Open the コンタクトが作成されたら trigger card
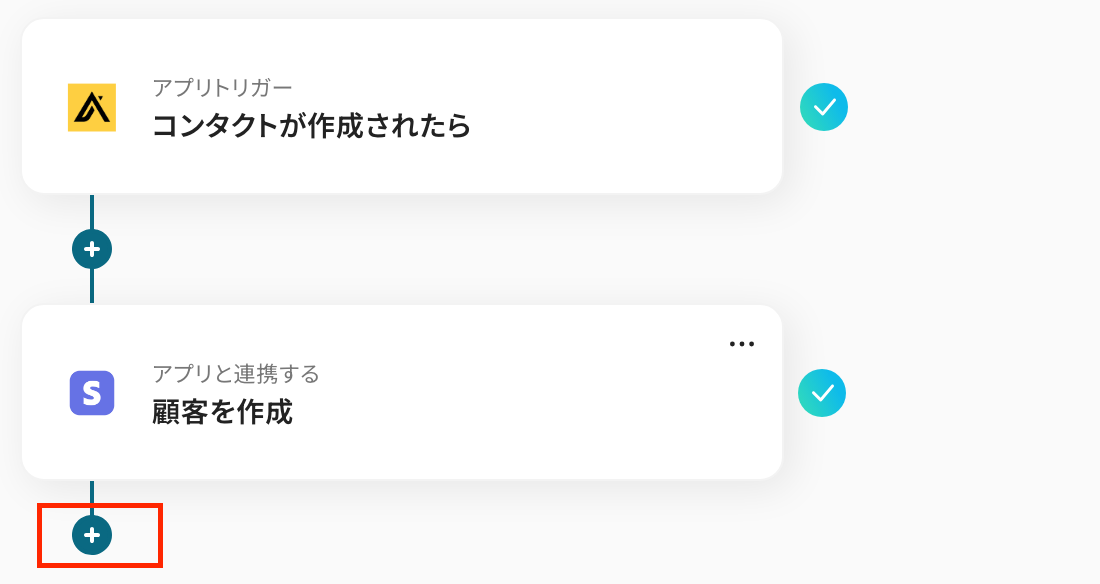 coord(400,107)
